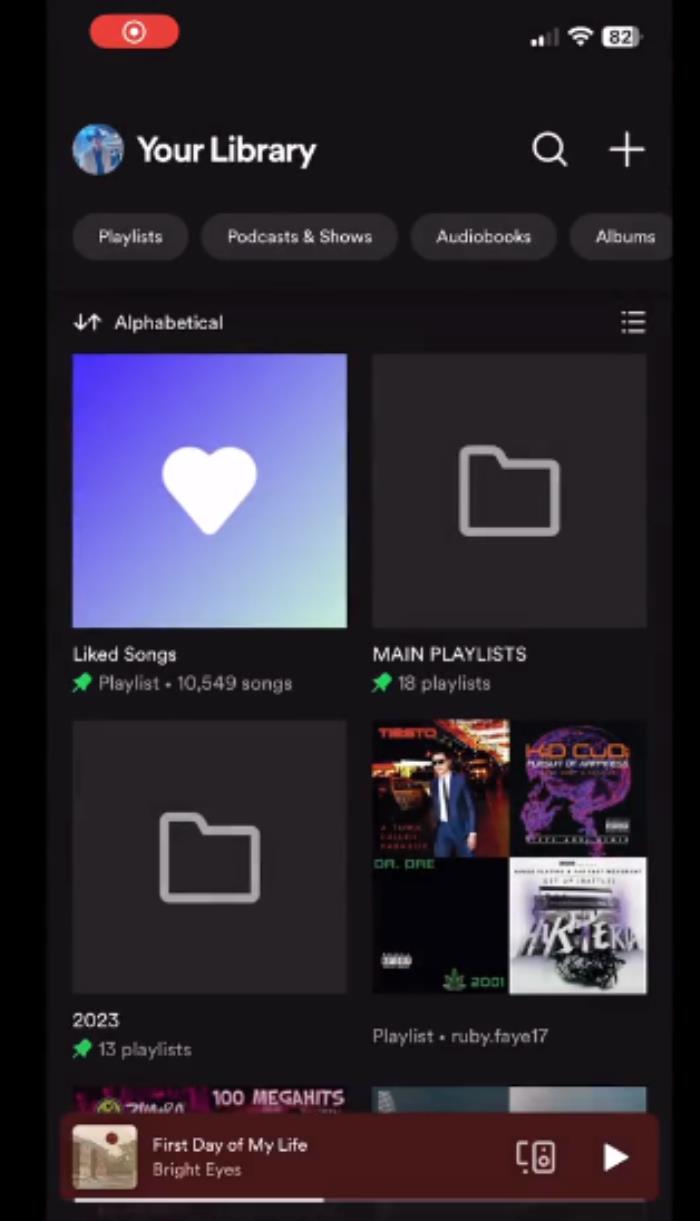Select the Audiobooks filter chip

[x=483, y=237]
